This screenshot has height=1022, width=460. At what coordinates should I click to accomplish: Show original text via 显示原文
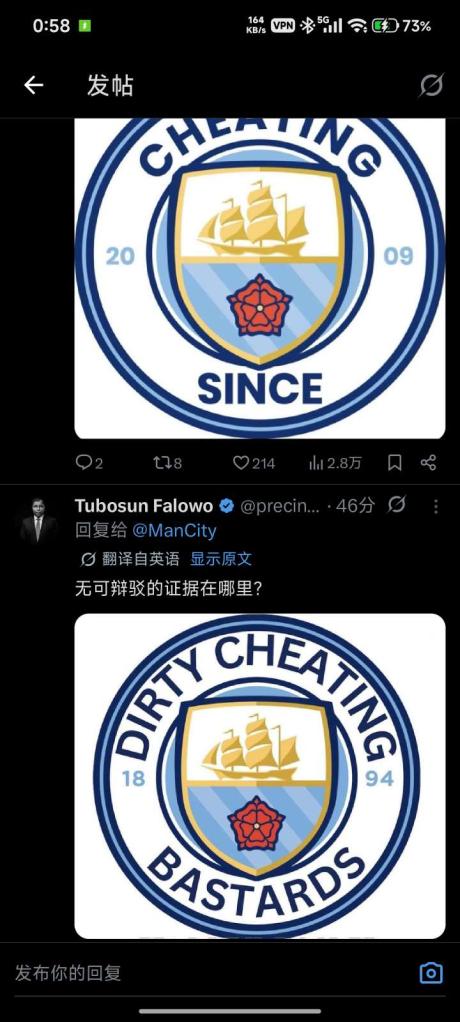pyautogui.click(x=221, y=559)
